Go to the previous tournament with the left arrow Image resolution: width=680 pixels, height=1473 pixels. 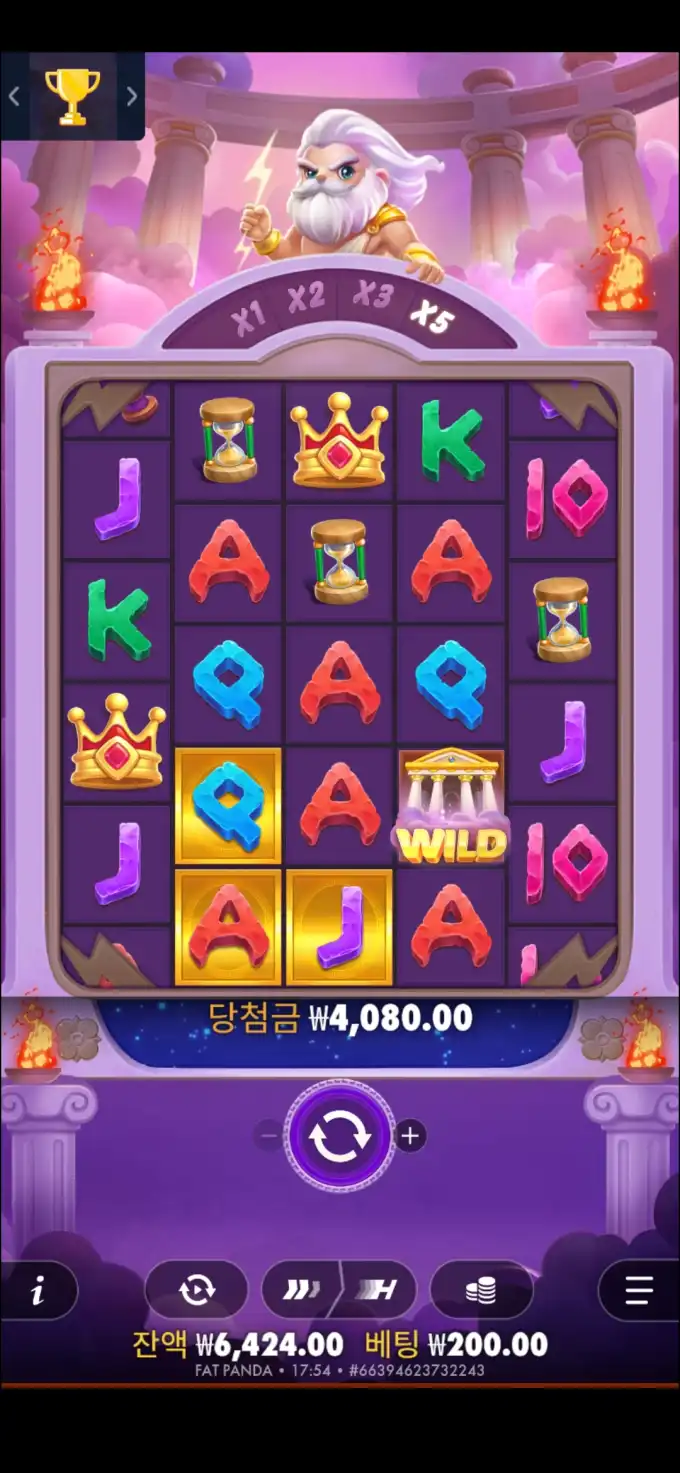(14, 96)
